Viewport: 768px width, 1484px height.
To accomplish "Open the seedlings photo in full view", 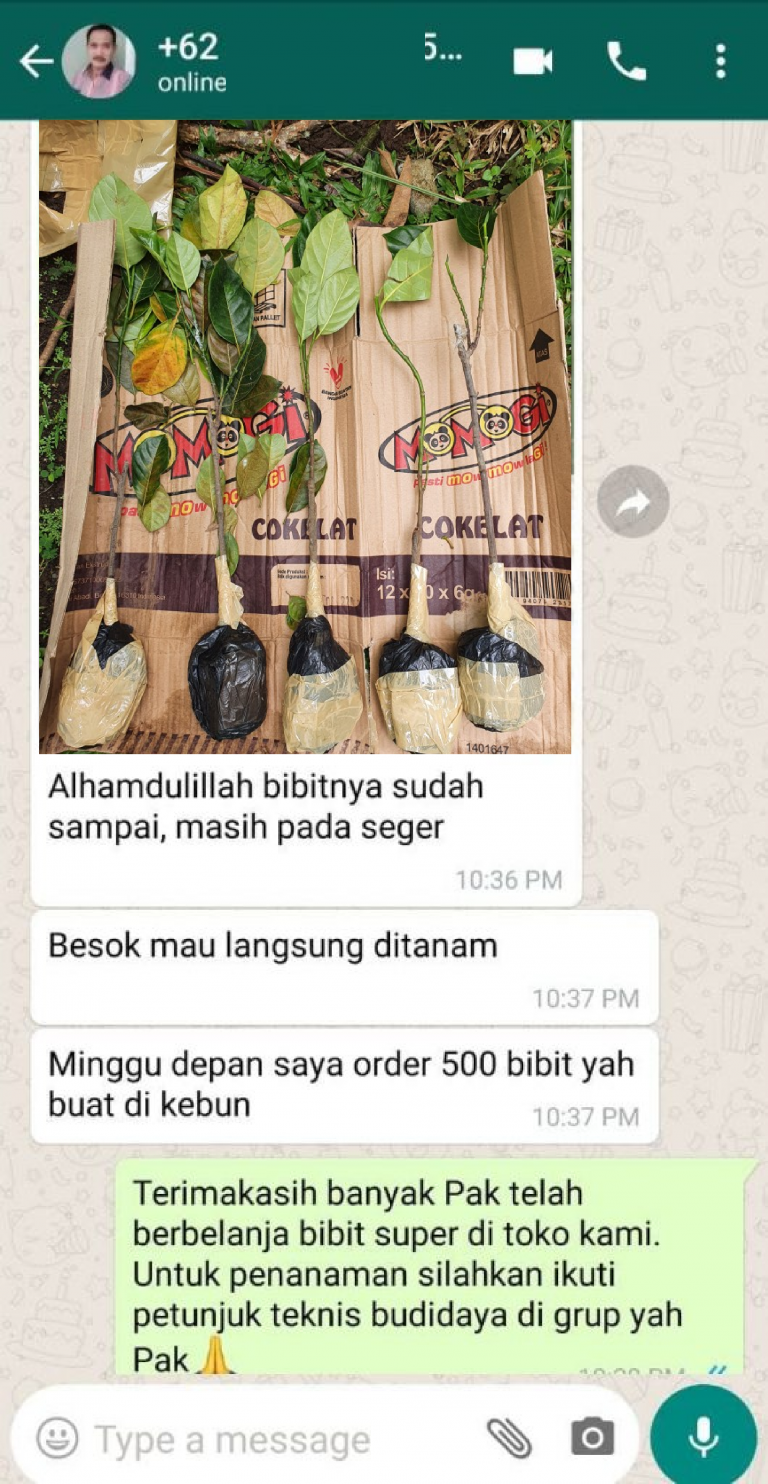I will point(305,437).
